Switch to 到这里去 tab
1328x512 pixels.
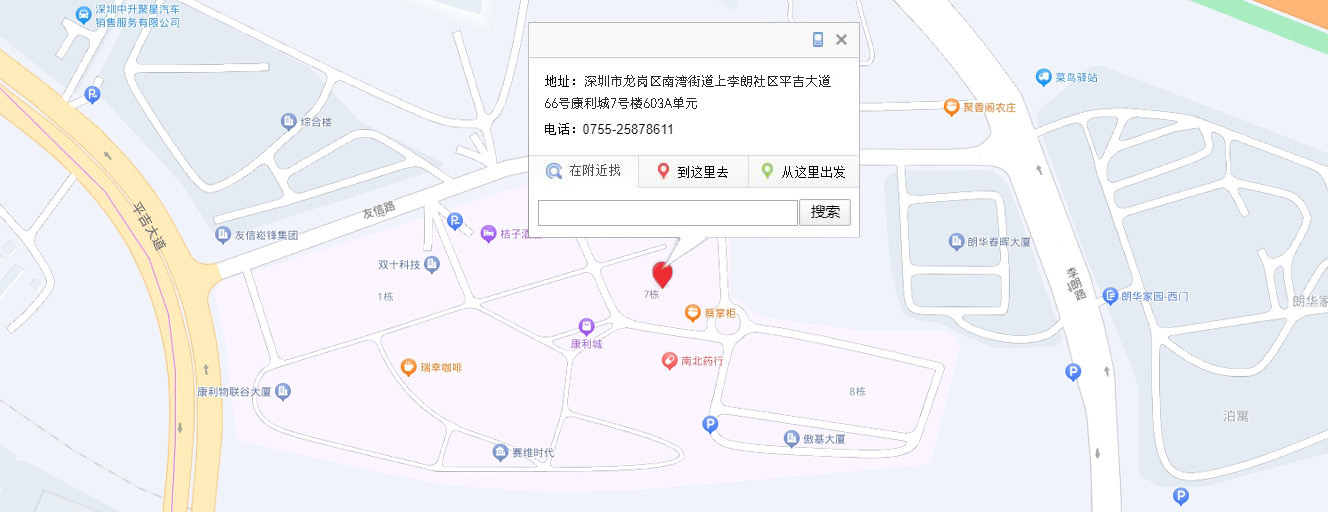pos(692,172)
